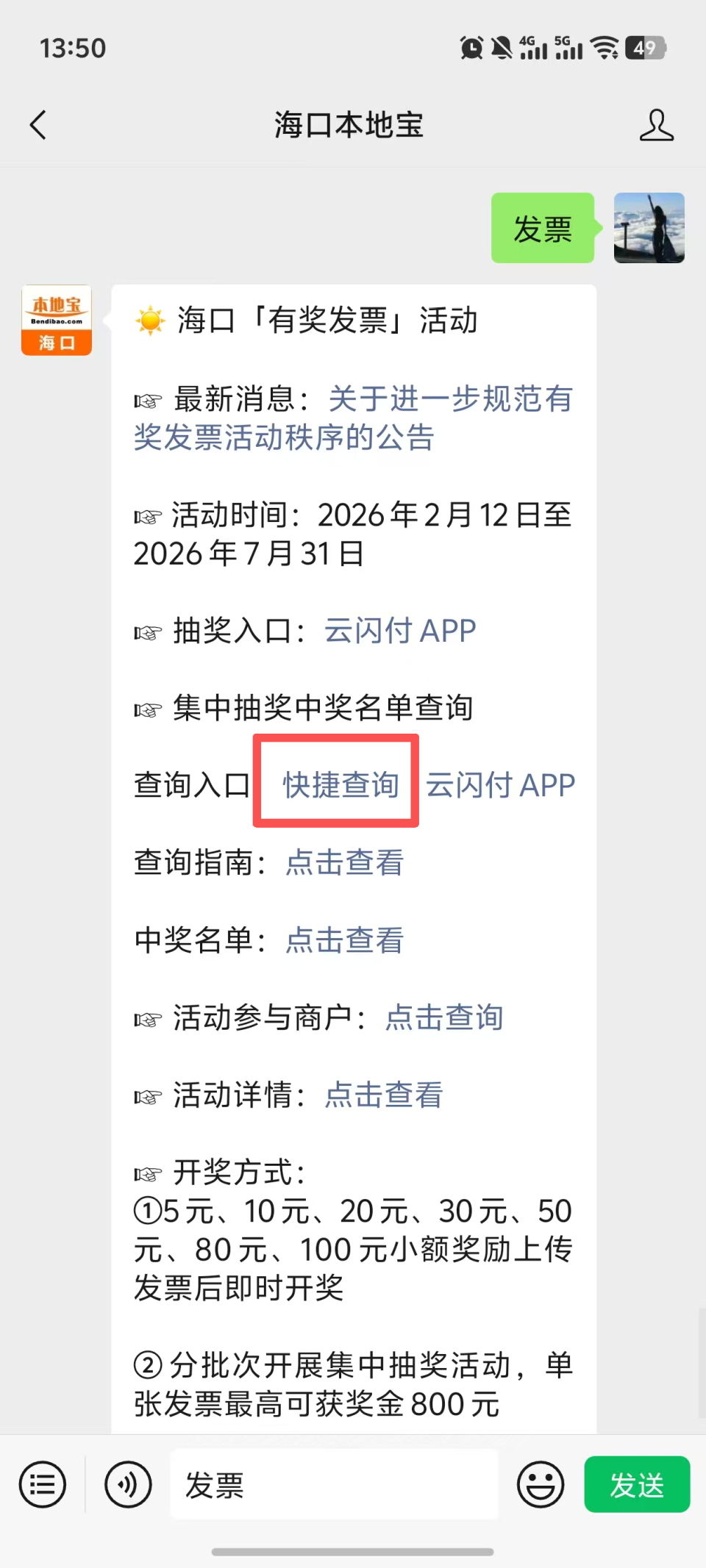The image size is (706, 1568).
Task: Tap your own profile picture beside 发票
Action: 648,228
